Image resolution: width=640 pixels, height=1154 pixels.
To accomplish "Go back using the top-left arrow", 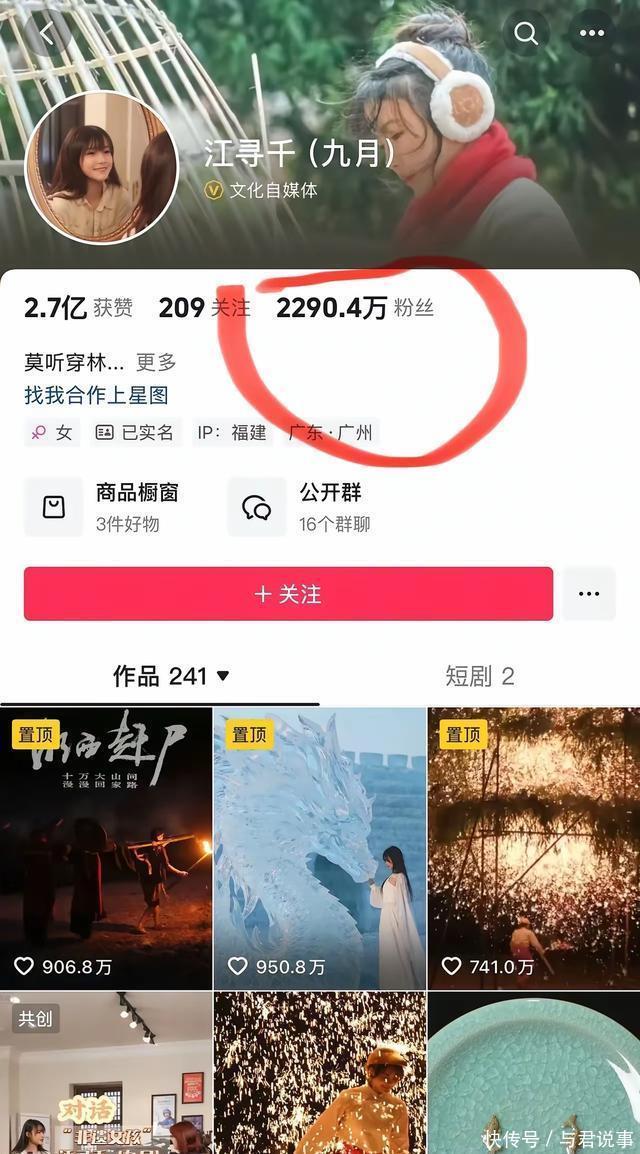I will click(x=47, y=33).
